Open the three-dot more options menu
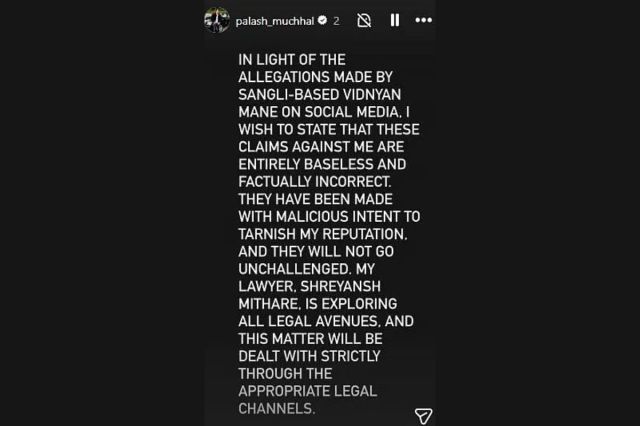Screen dimensions: 640x426 click(425, 20)
